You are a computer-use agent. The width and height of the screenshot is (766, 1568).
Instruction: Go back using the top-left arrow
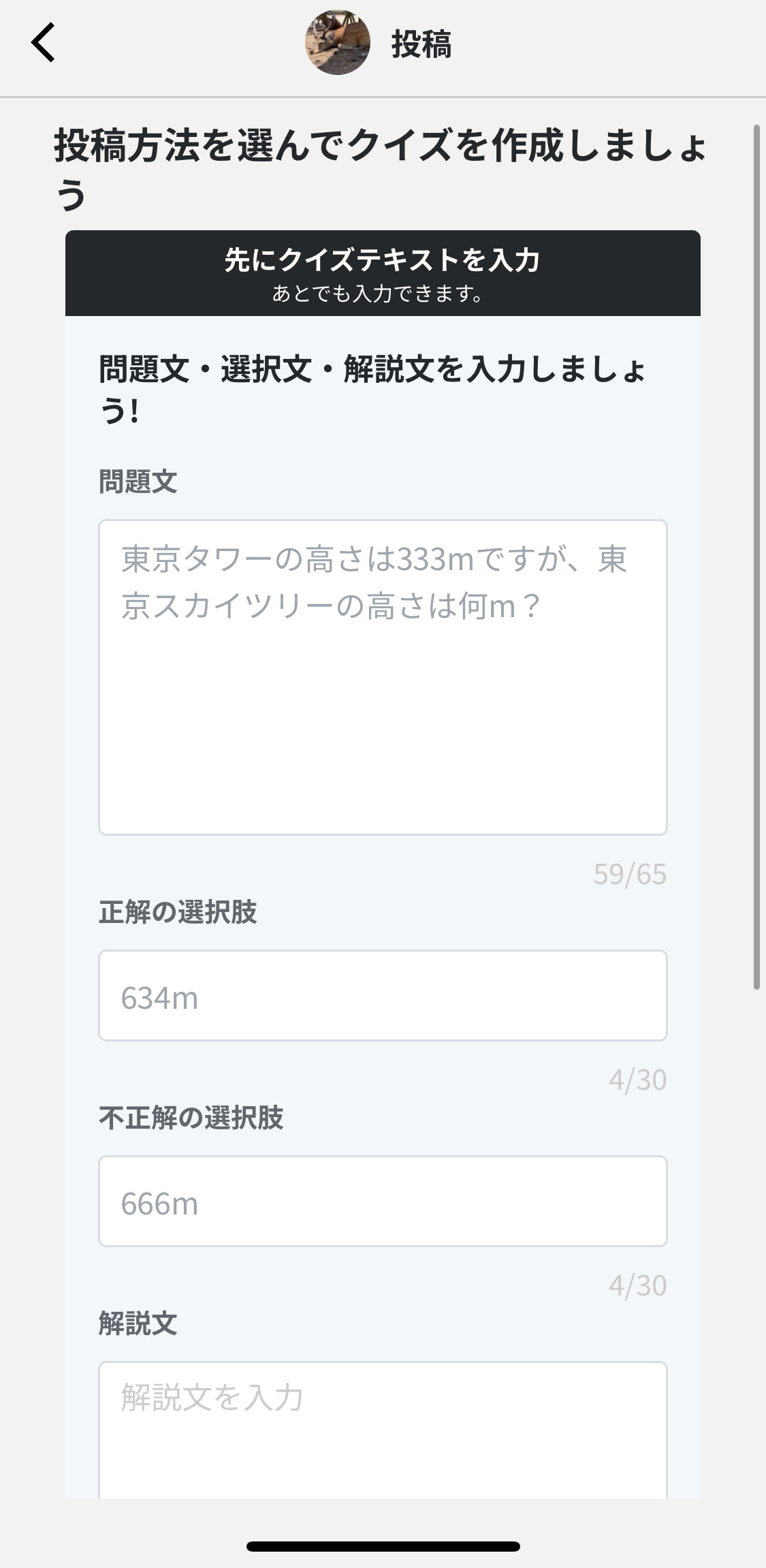click(x=43, y=43)
